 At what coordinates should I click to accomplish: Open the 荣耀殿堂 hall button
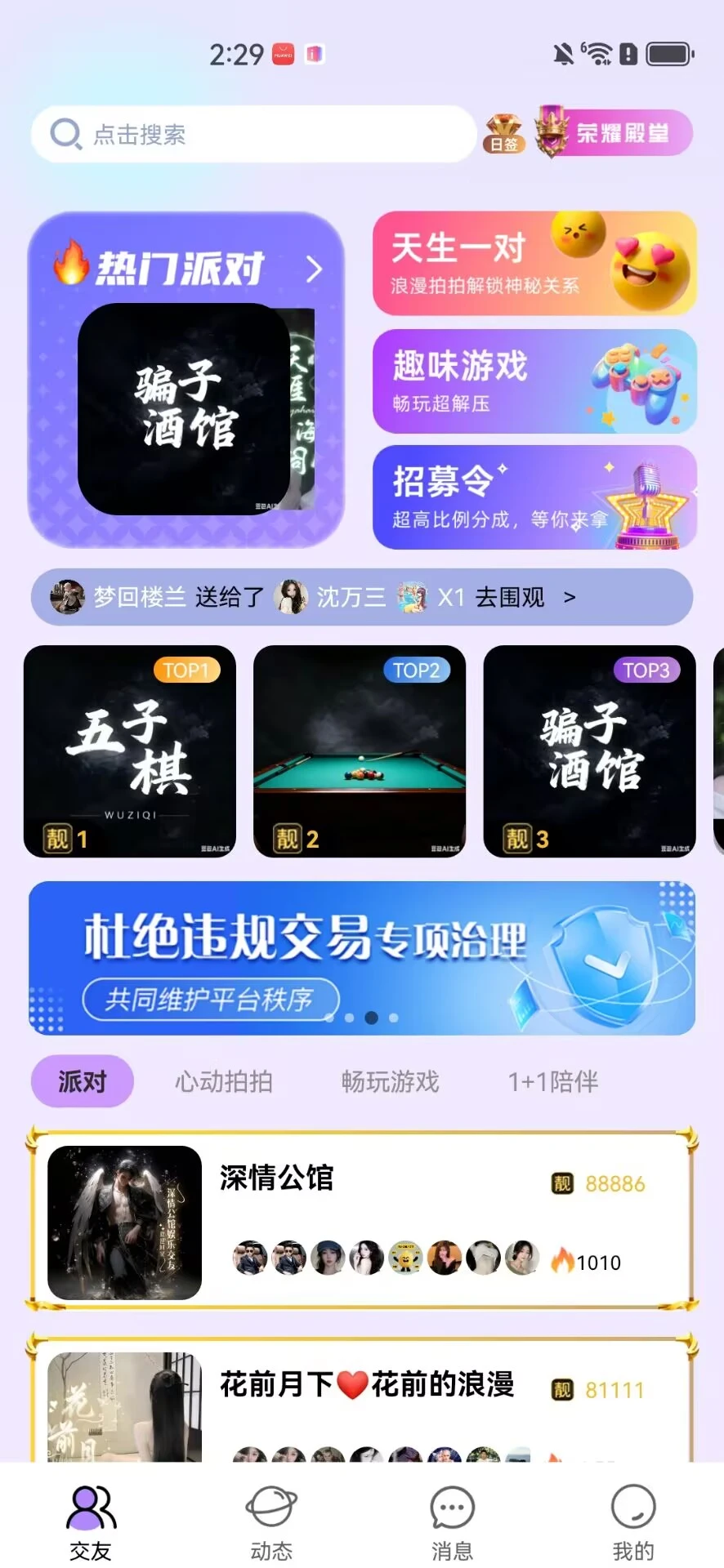(615, 133)
